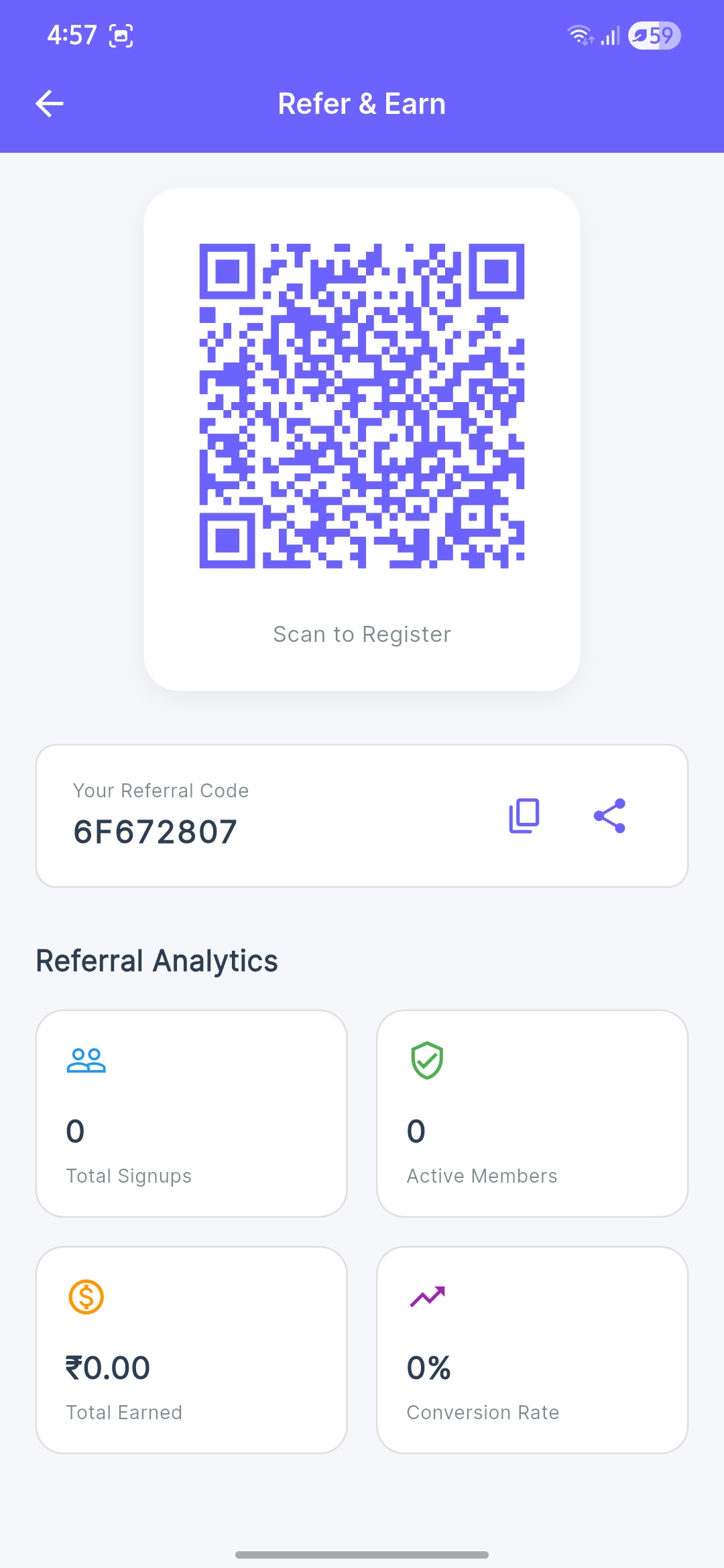Share your referral code
724x1568 pixels.
[x=609, y=815]
